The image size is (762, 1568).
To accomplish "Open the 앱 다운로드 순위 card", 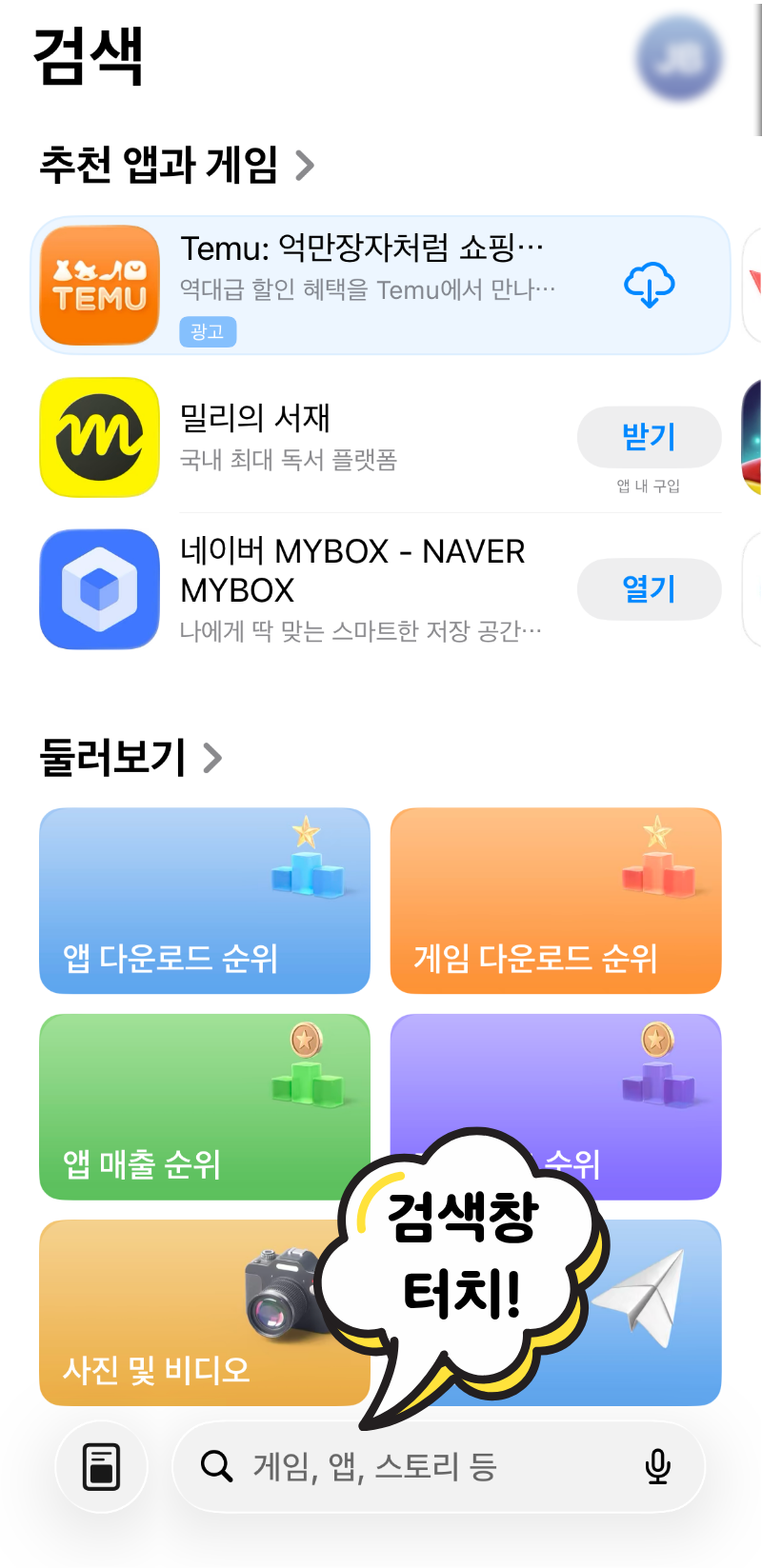I will pos(204,901).
